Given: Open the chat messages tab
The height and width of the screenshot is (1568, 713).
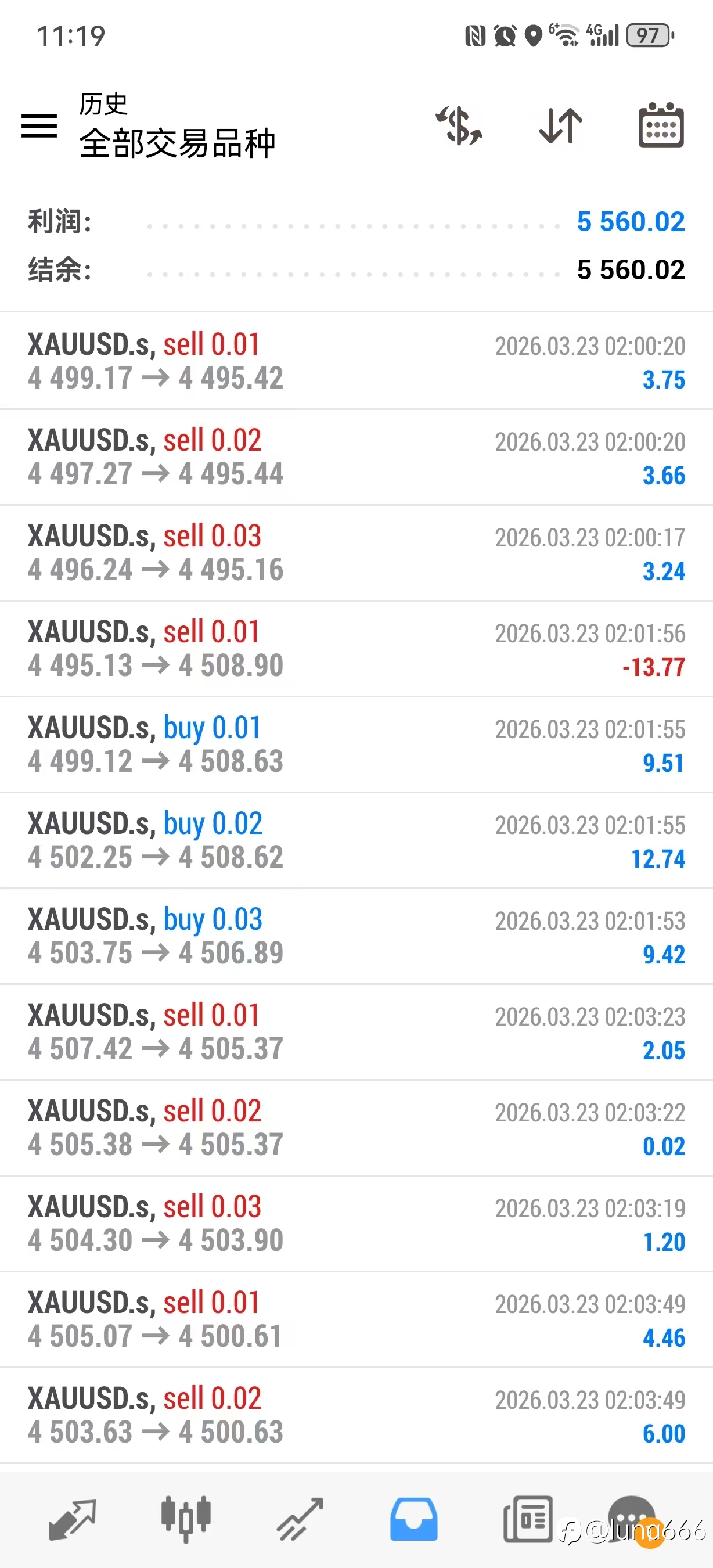Looking at the screenshot, I should pos(633,1519).
